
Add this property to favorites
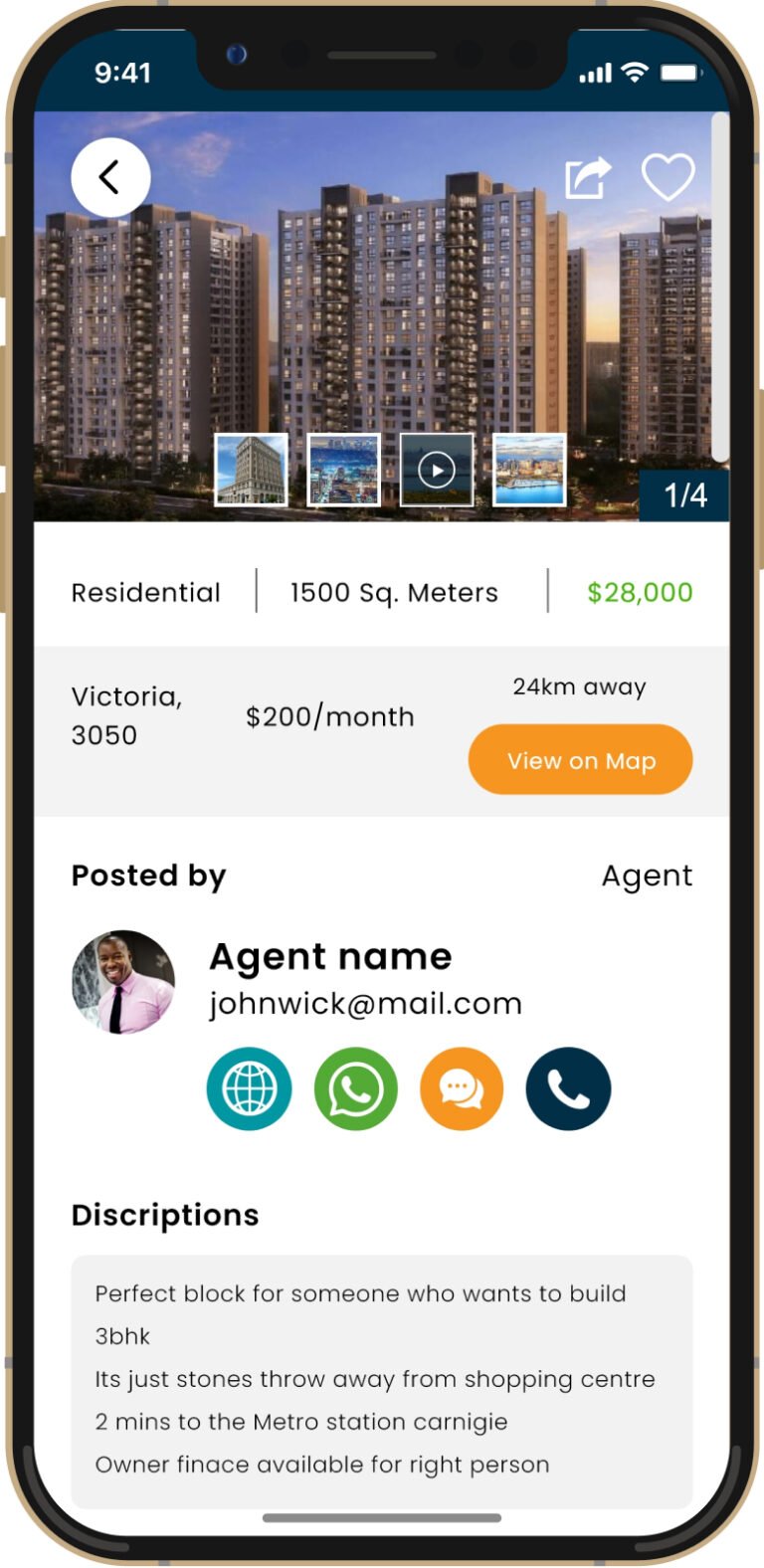668,178
